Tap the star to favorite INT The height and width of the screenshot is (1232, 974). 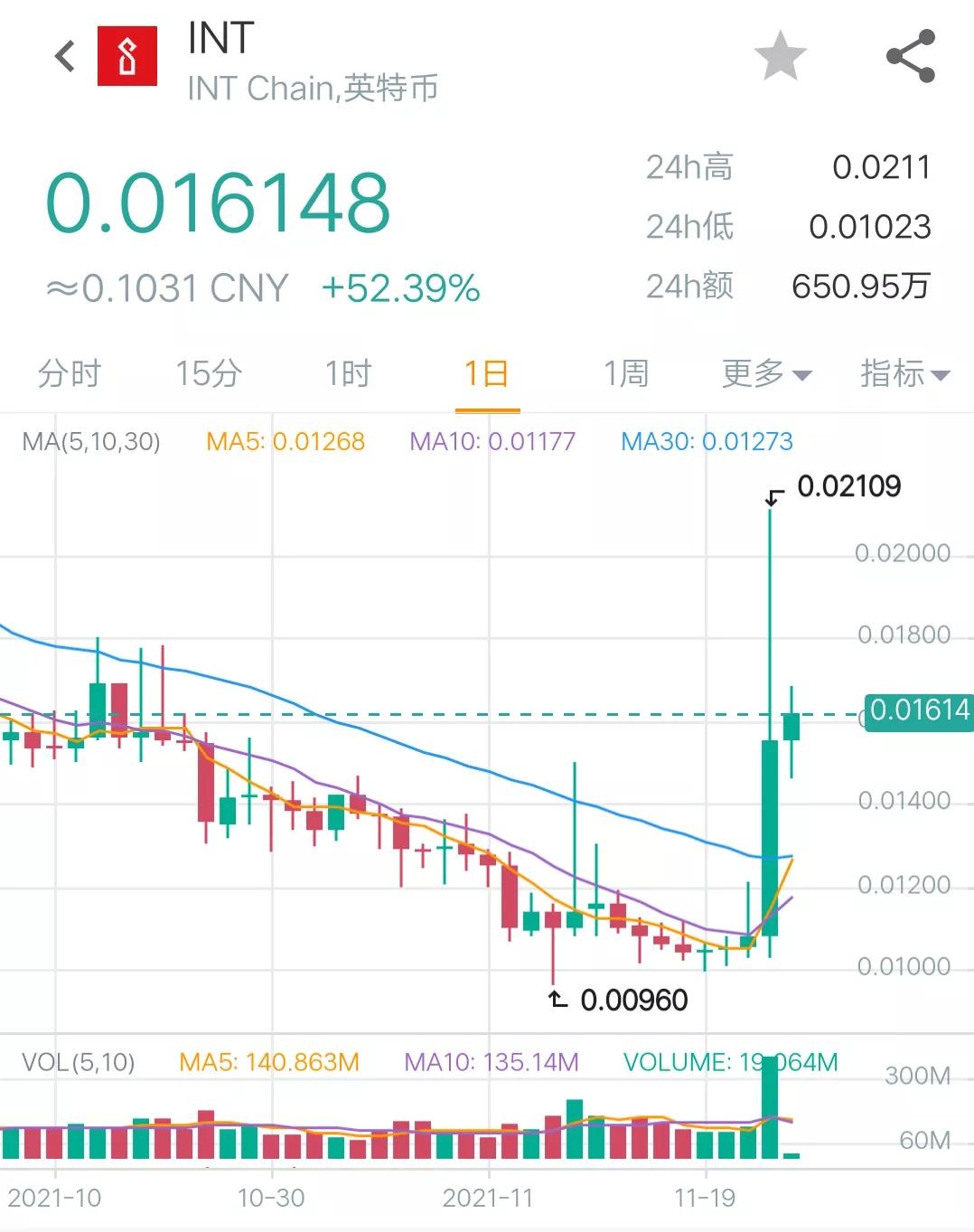pyautogui.click(x=779, y=56)
